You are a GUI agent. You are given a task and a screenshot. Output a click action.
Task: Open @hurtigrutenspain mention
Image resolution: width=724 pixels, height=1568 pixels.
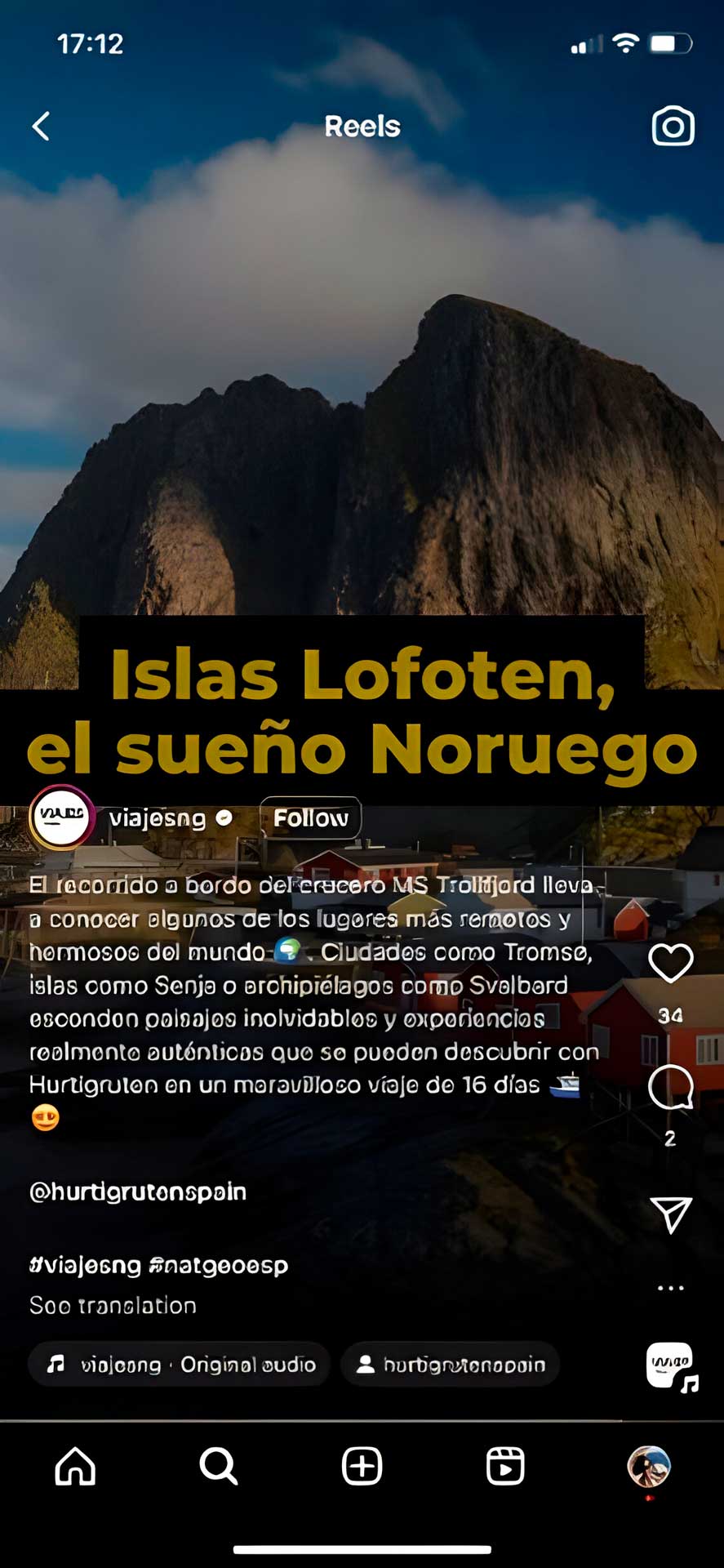tap(138, 1192)
